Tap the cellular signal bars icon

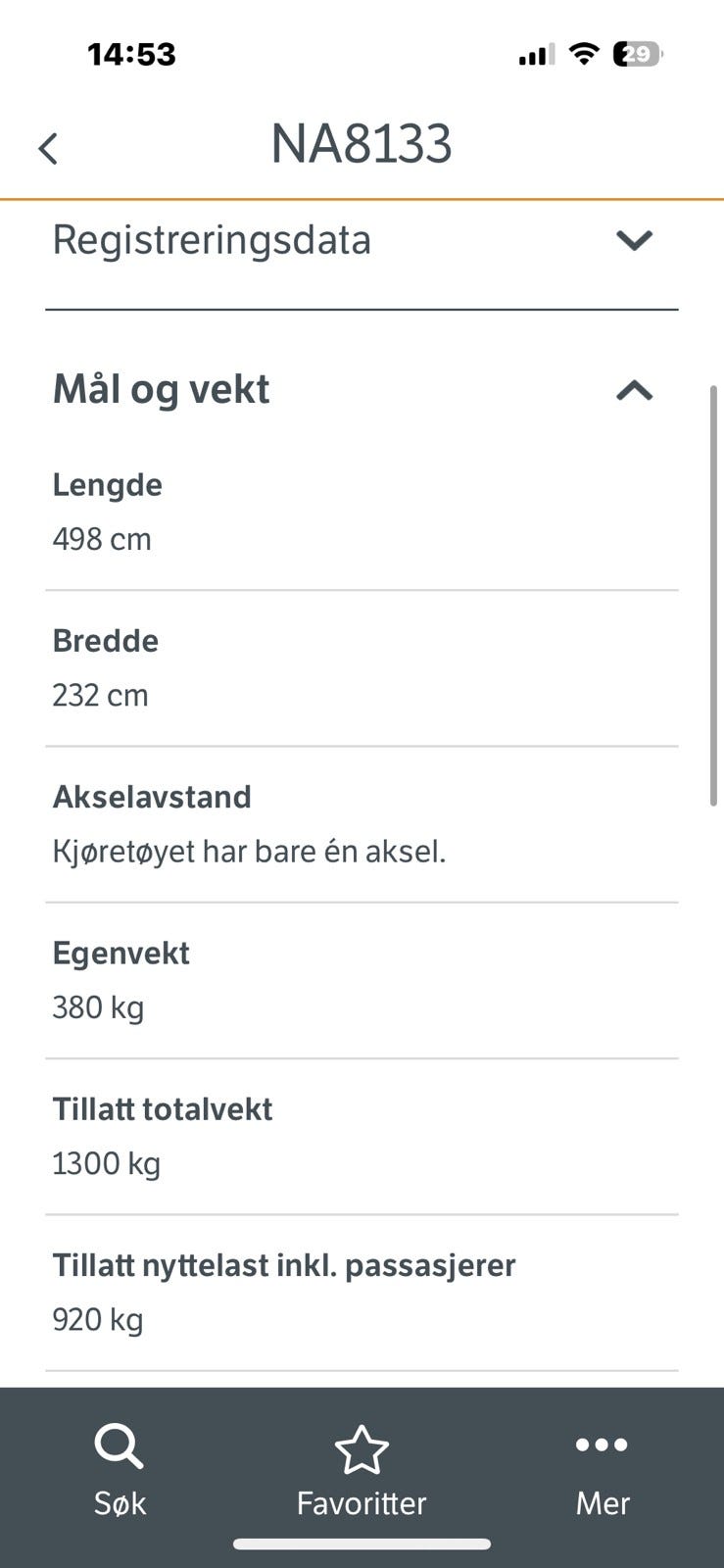coord(532,54)
